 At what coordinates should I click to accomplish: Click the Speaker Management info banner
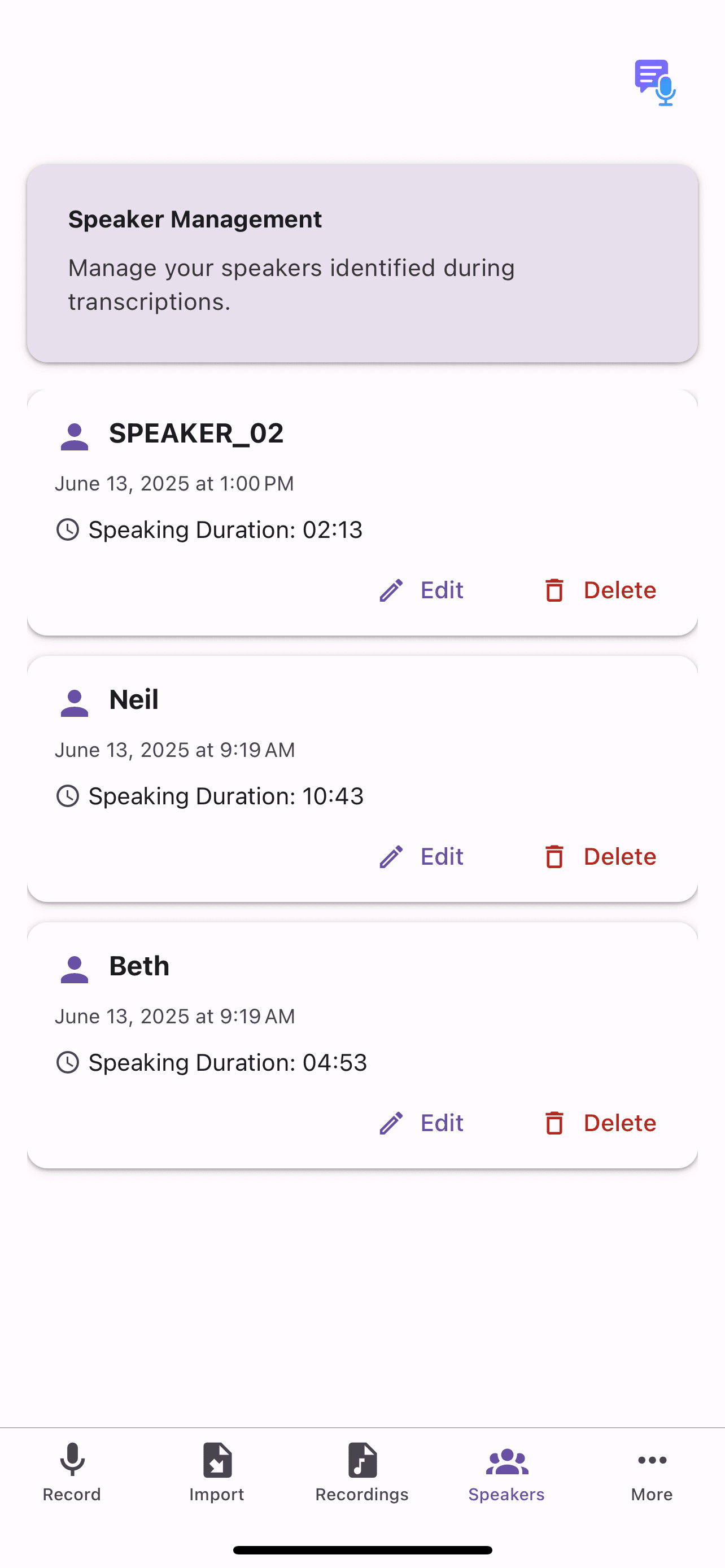pyautogui.click(x=362, y=261)
